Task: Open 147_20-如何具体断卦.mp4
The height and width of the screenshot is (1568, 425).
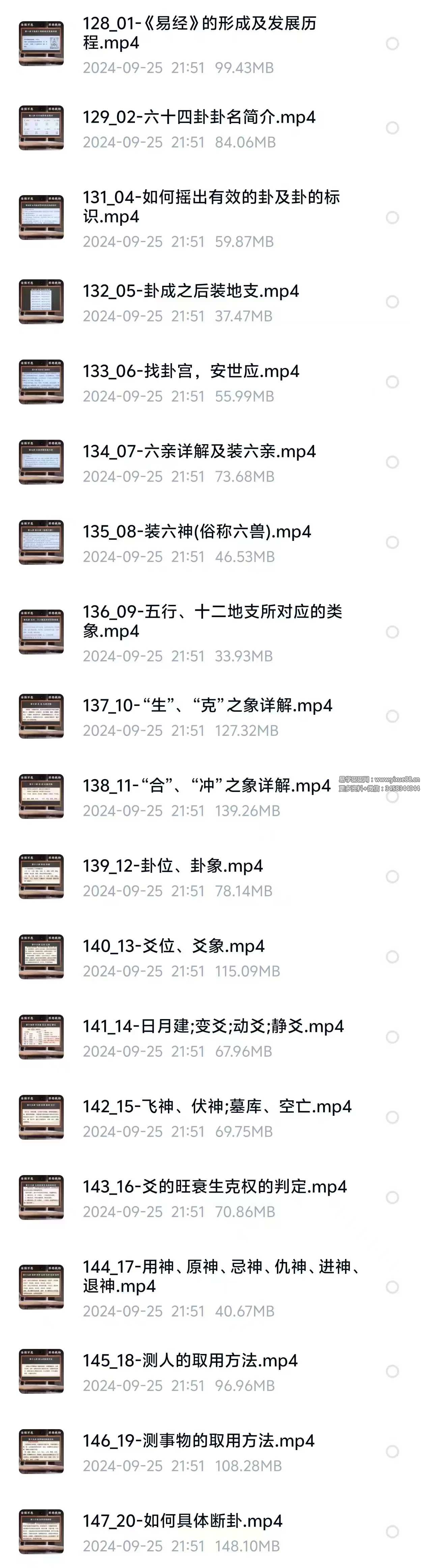Action: 183,1521
